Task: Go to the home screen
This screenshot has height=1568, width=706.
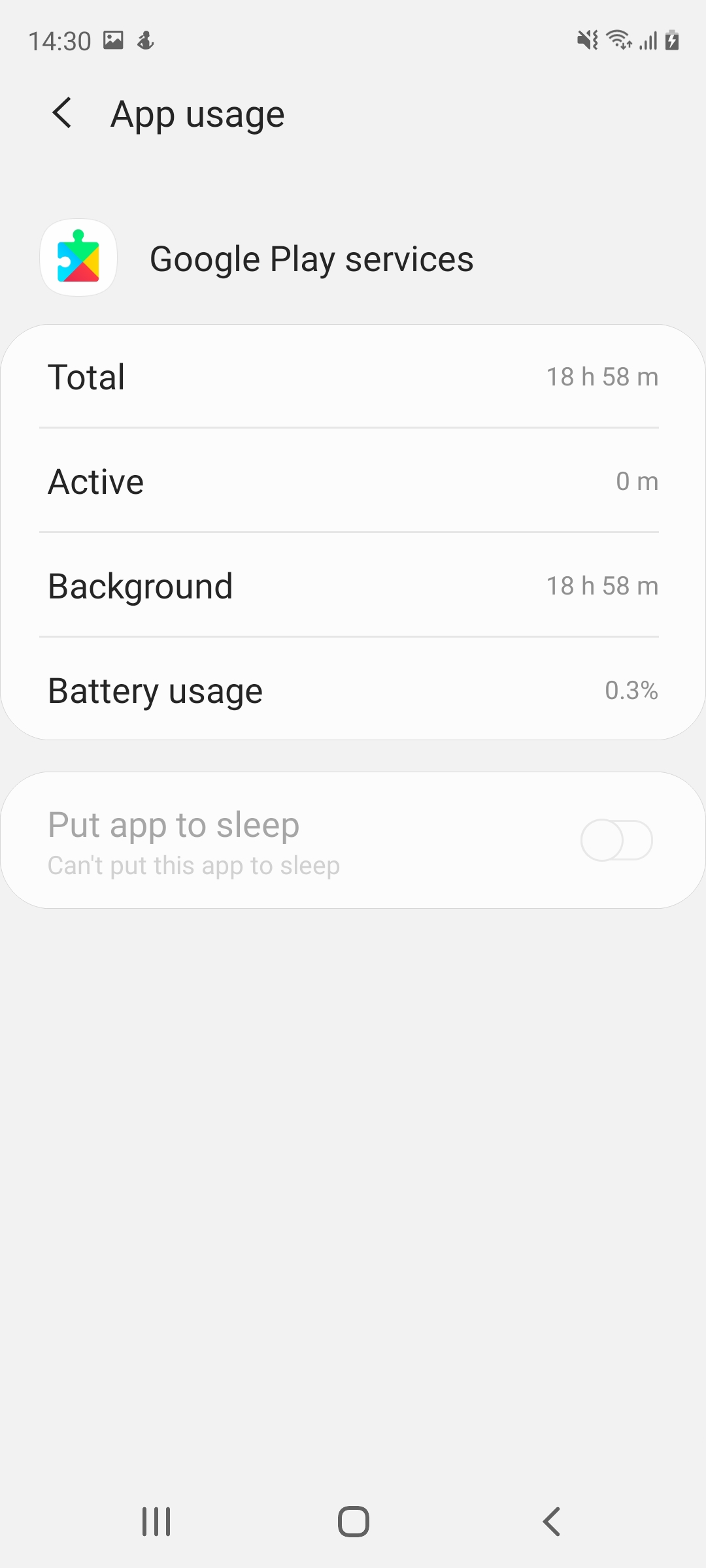Action: pyautogui.click(x=353, y=1522)
